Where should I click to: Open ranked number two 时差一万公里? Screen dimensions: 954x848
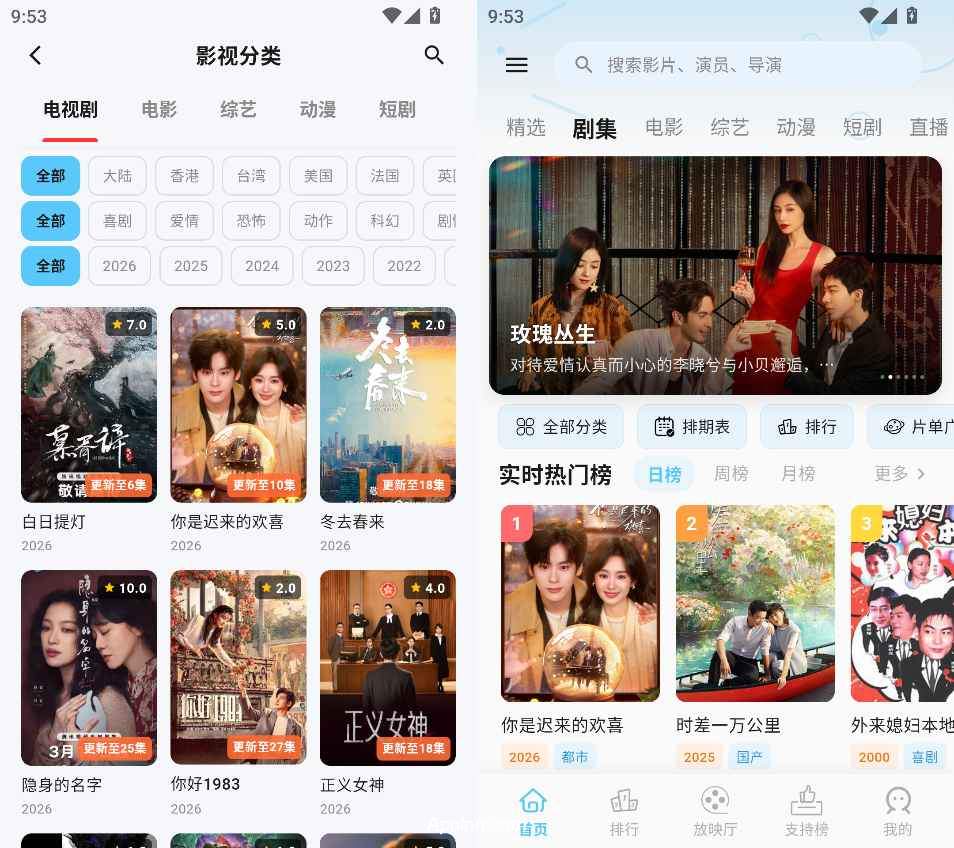755,603
